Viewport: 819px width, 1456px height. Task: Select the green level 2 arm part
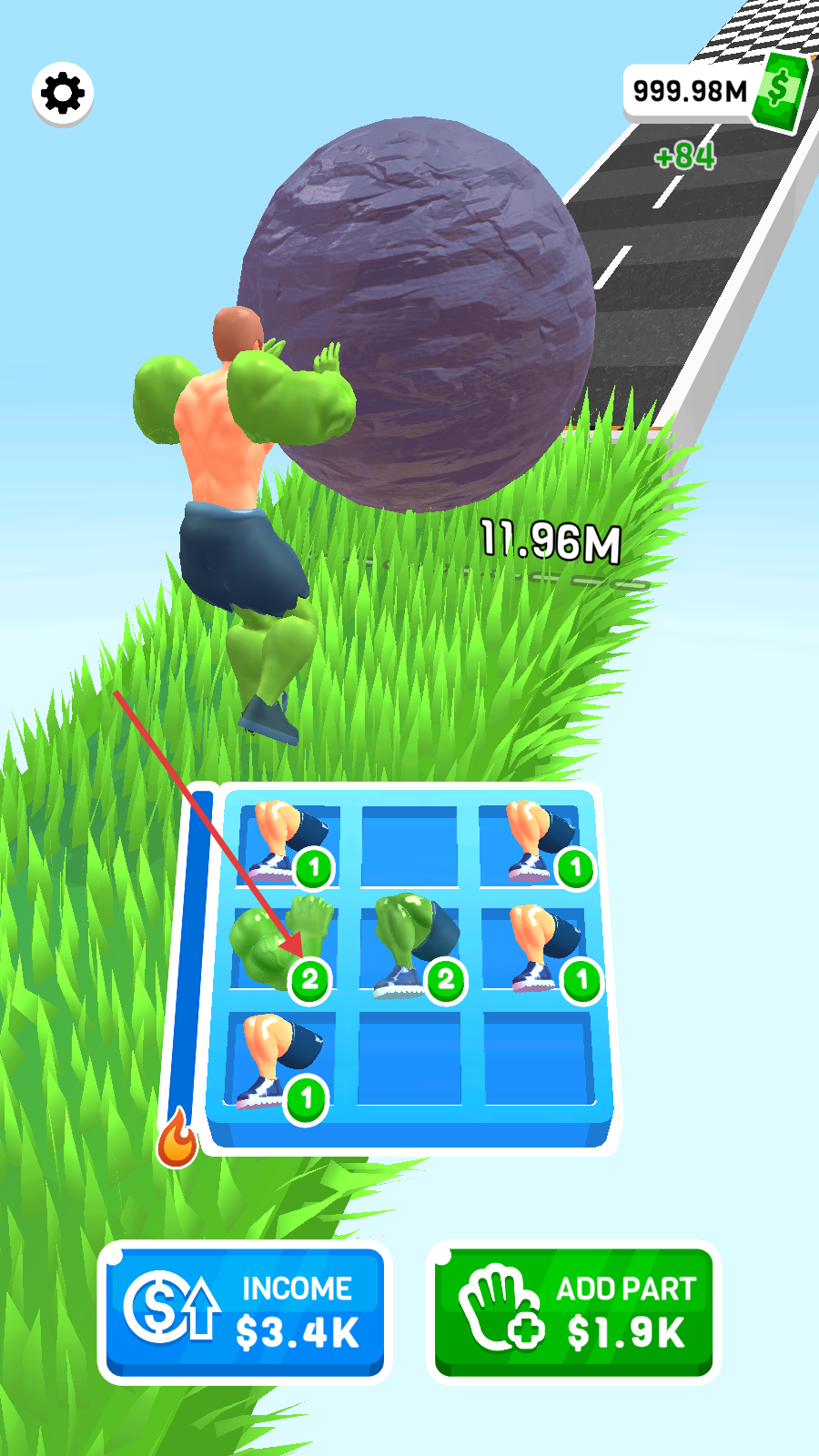pyautogui.click(x=282, y=948)
